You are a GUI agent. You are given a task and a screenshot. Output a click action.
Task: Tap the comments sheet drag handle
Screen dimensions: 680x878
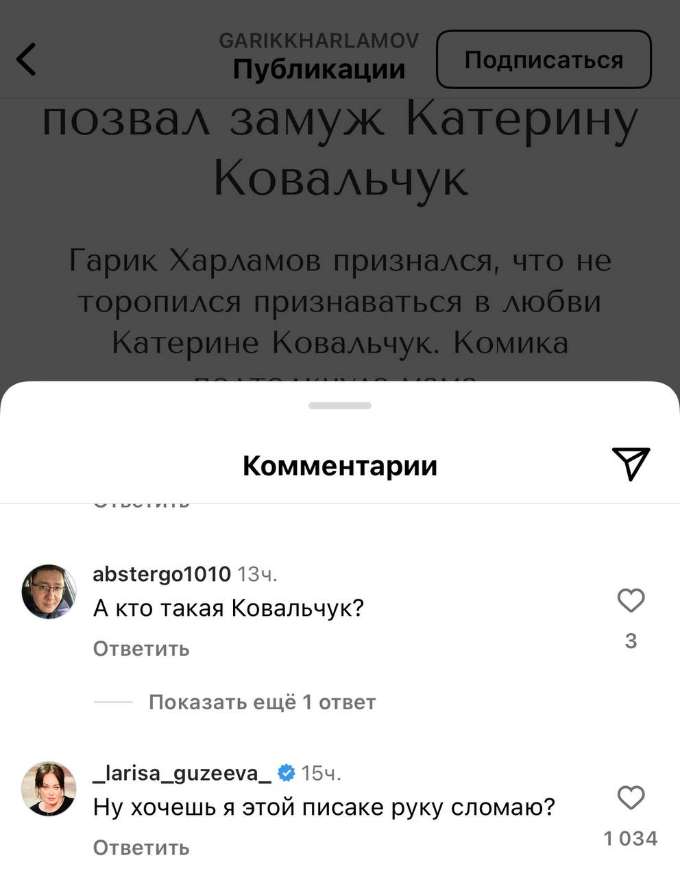point(340,405)
